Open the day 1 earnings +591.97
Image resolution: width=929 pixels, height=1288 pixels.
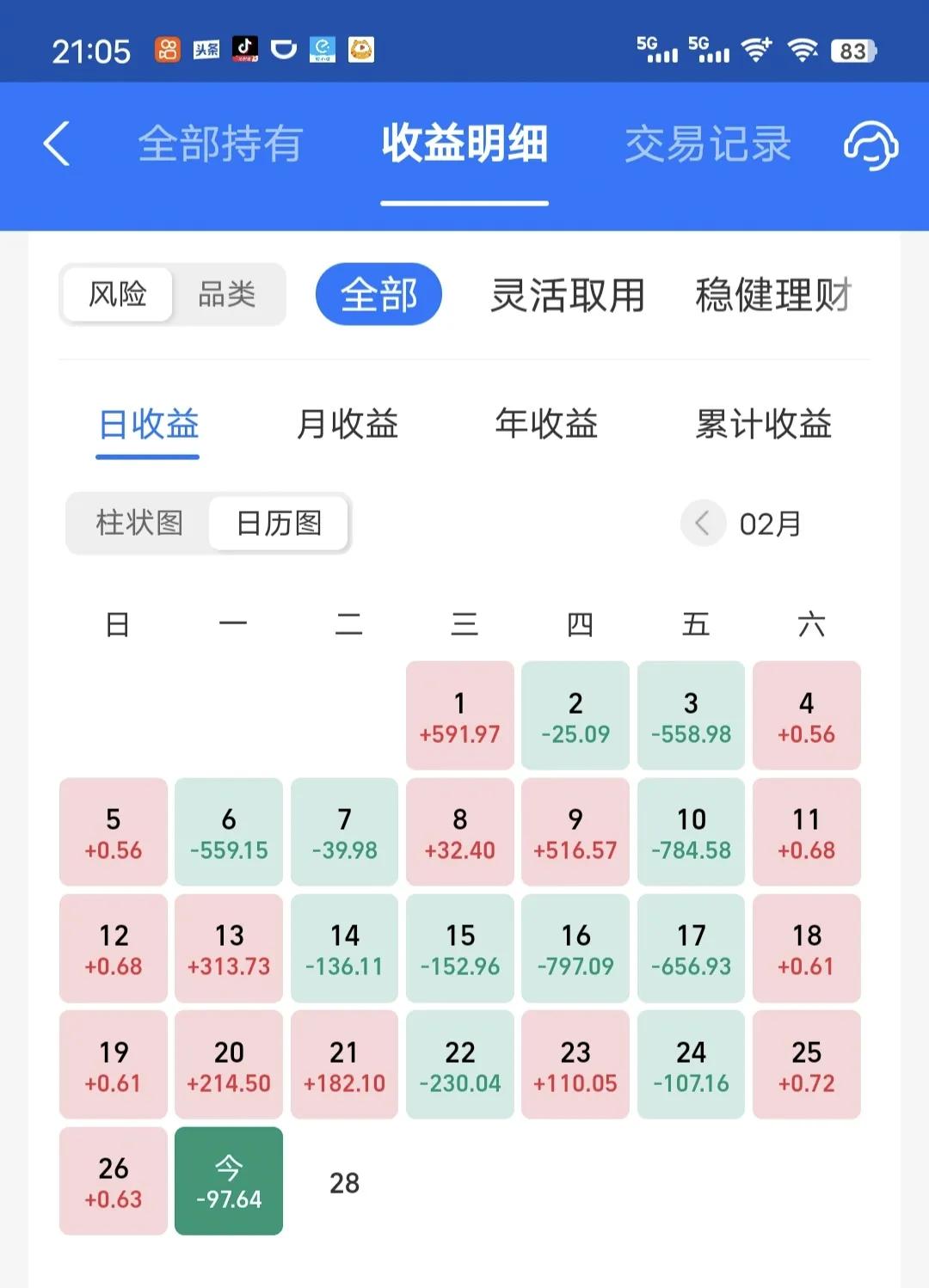tap(460, 716)
